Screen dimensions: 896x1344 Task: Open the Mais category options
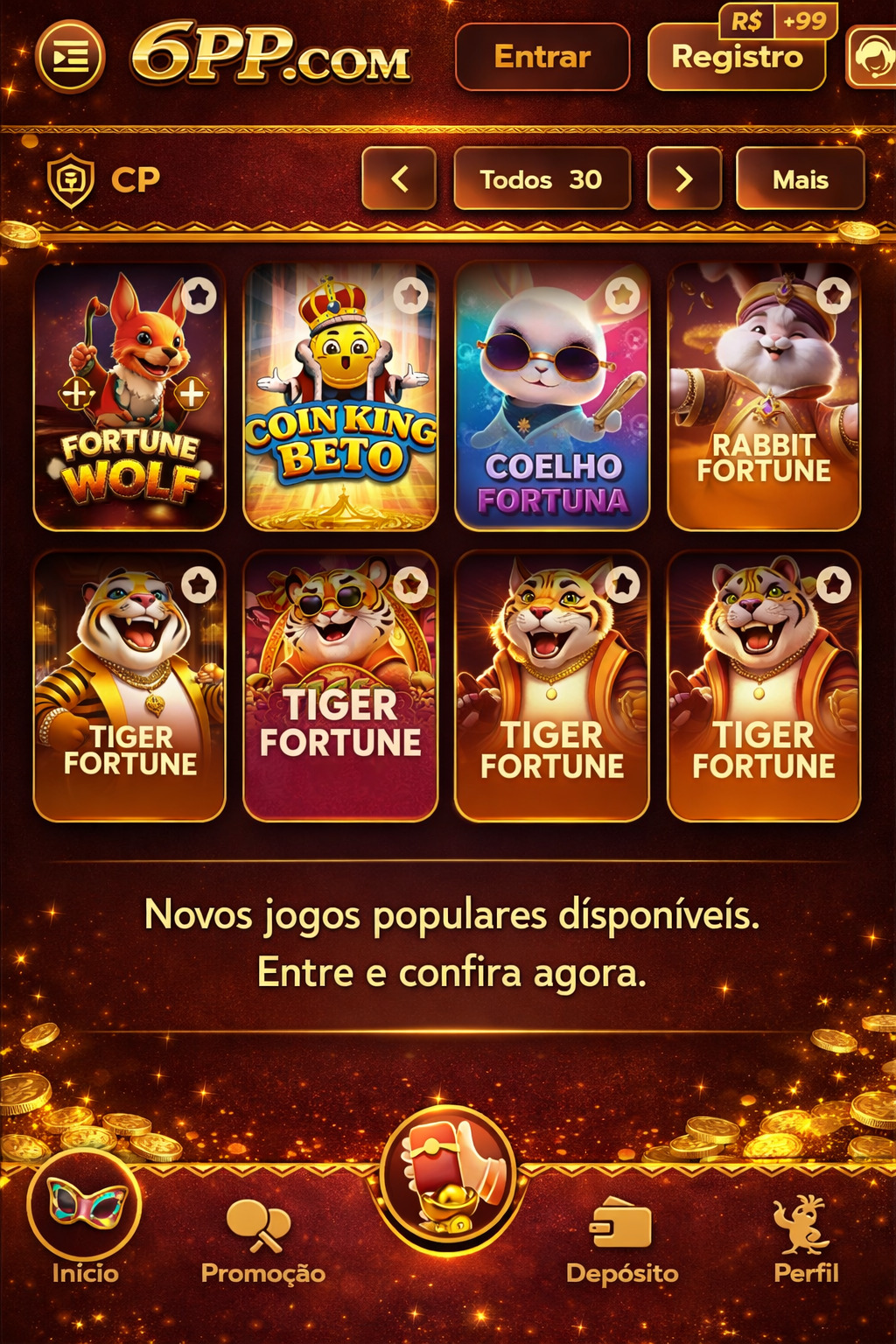click(x=799, y=179)
